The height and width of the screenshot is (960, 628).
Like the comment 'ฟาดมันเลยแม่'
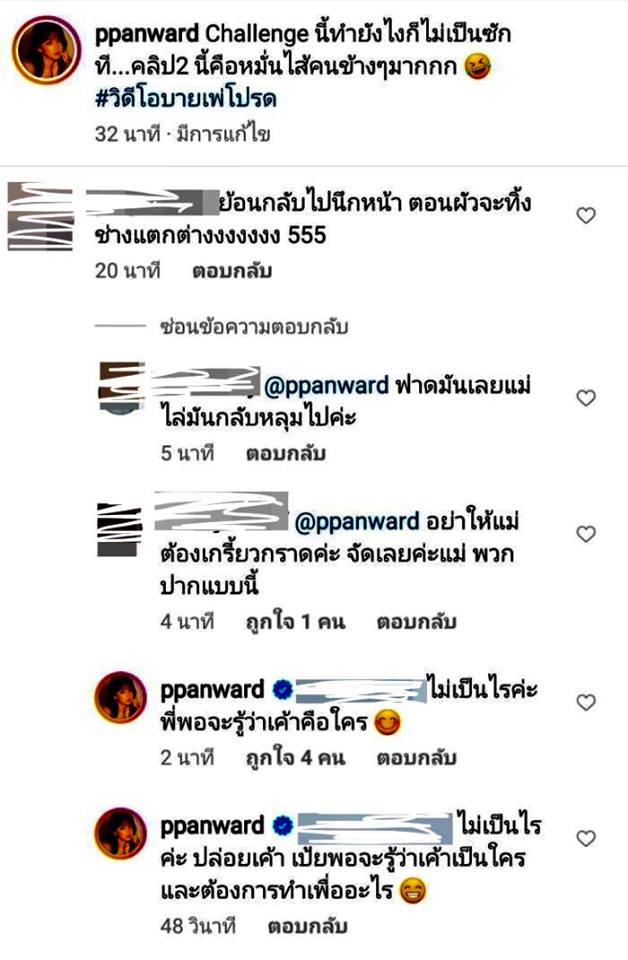pyautogui.click(x=587, y=398)
